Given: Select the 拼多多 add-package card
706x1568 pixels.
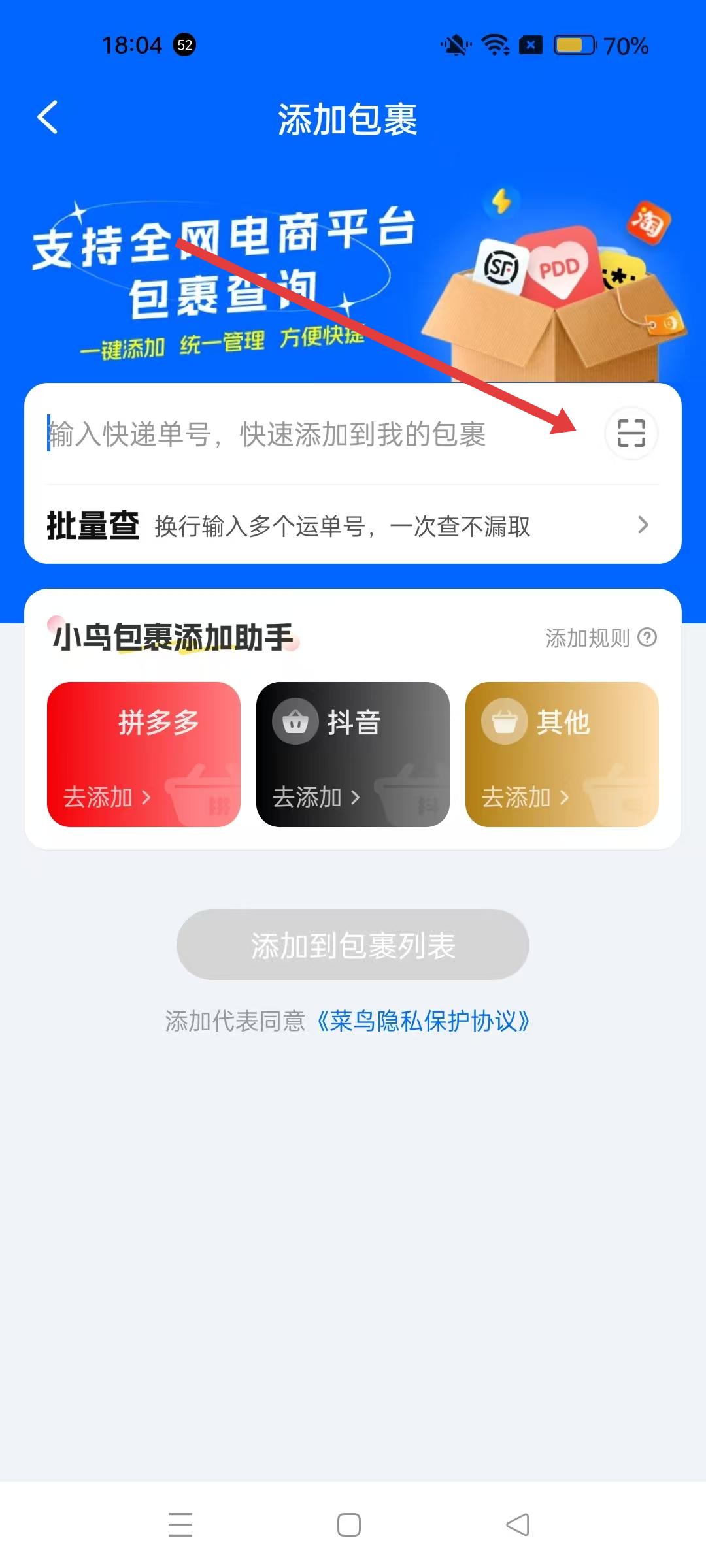Looking at the screenshot, I should [144, 755].
